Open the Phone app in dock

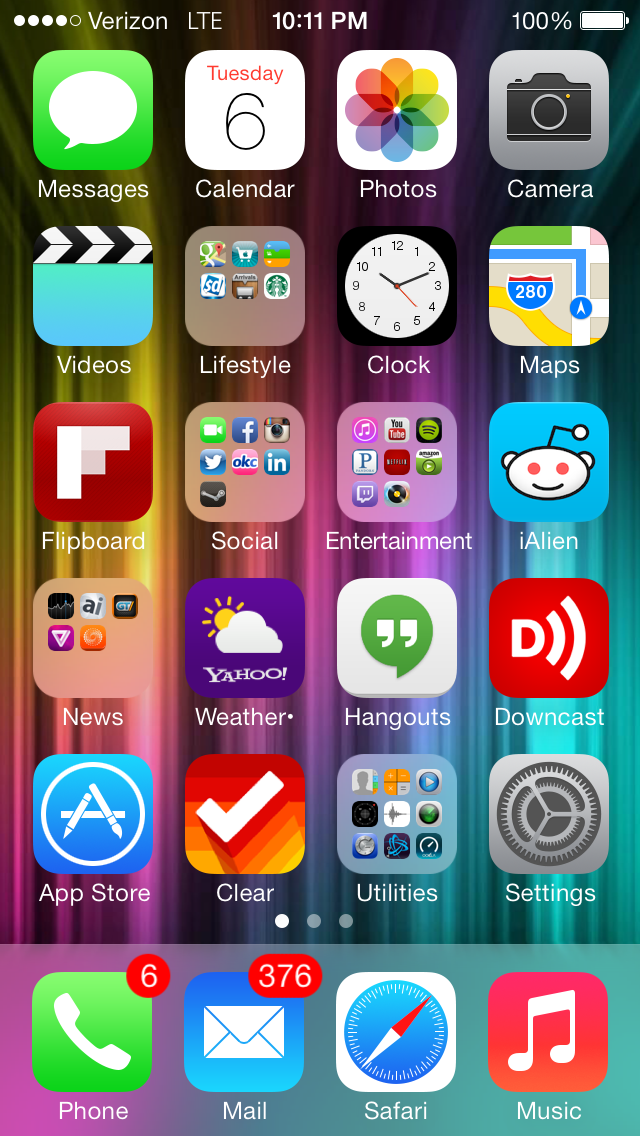point(93,1032)
